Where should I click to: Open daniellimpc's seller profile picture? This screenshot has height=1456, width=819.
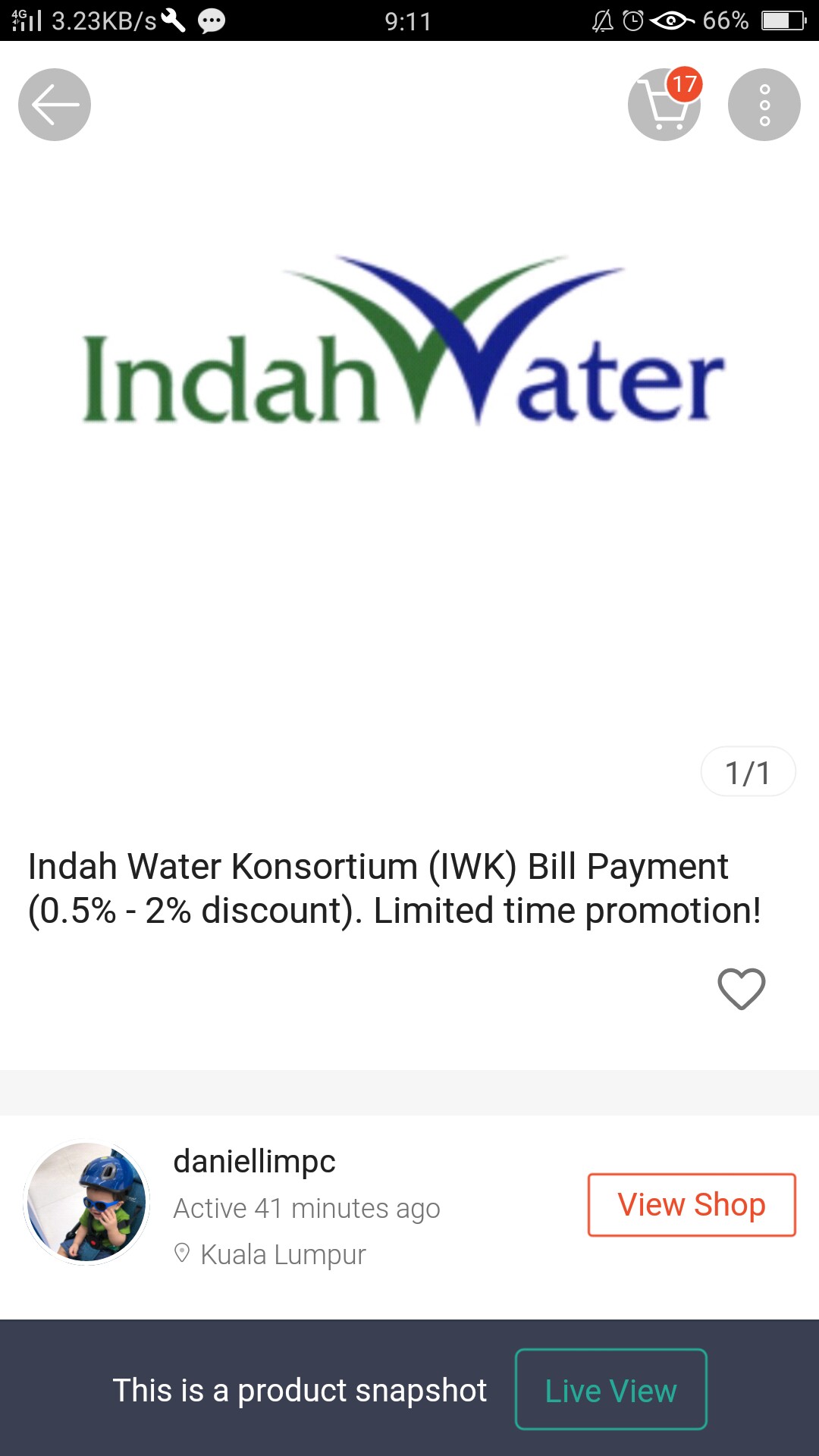click(x=86, y=1203)
